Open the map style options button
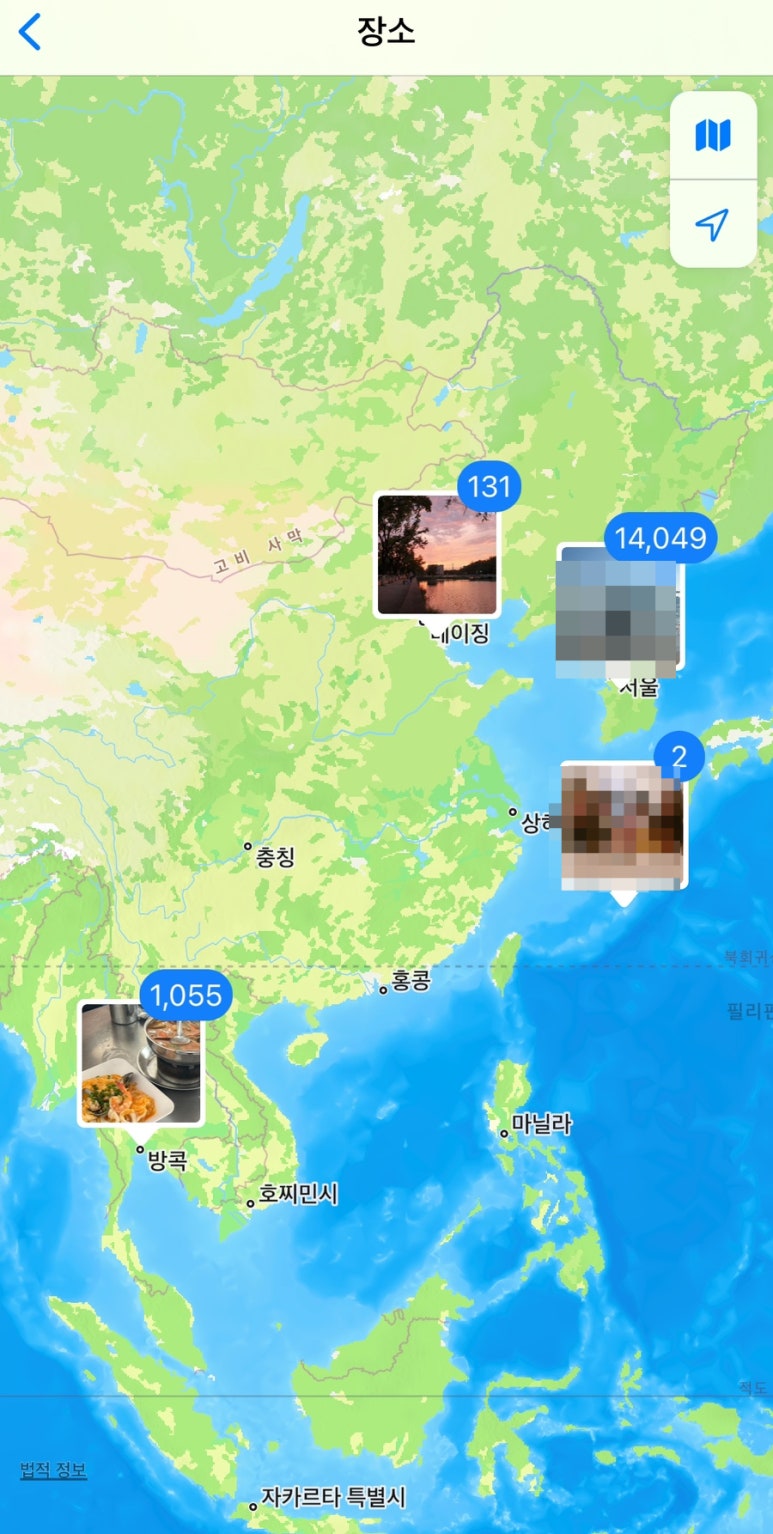This screenshot has height=1534, width=773. (713, 136)
